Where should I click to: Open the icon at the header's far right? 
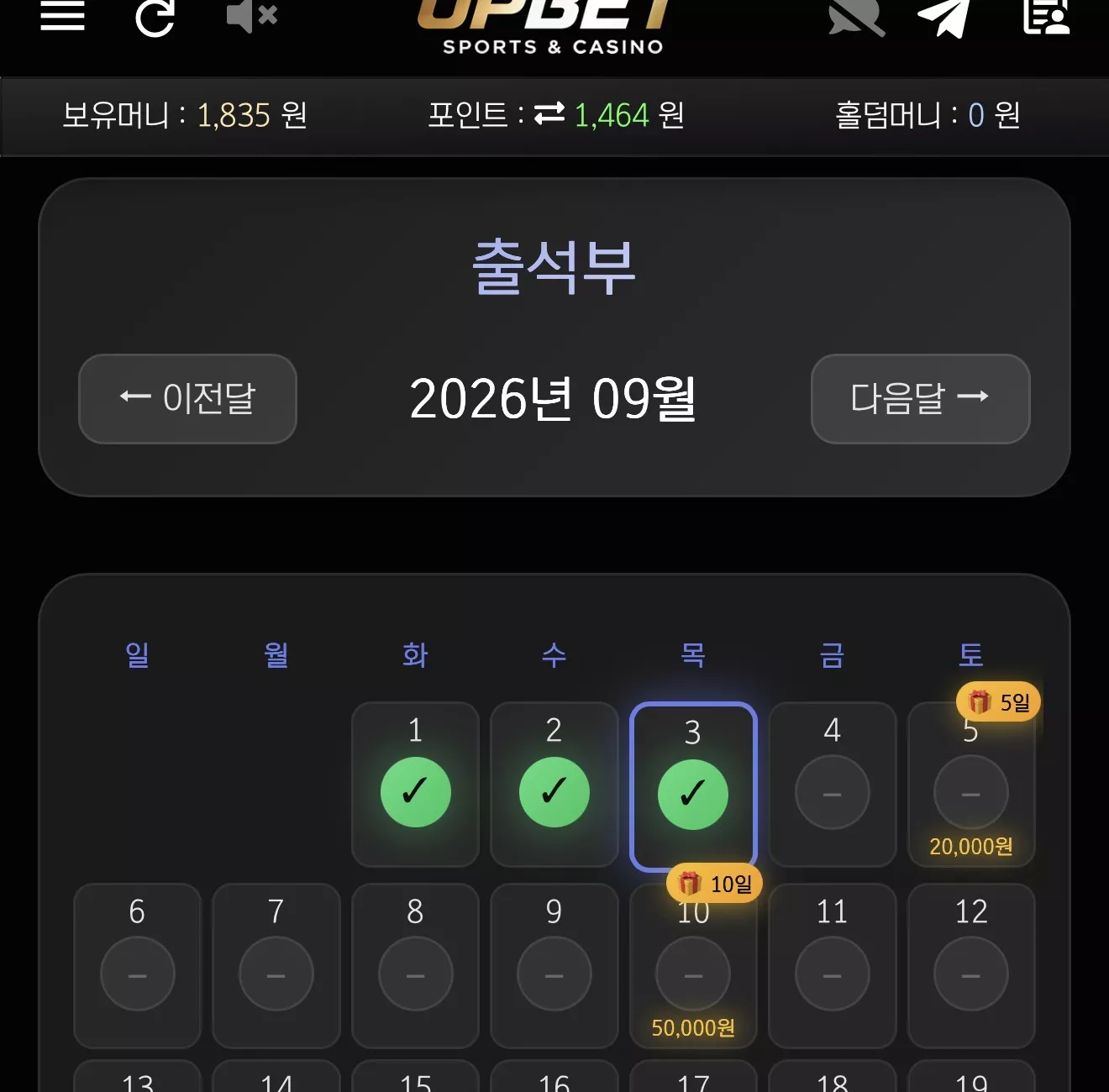1046,15
